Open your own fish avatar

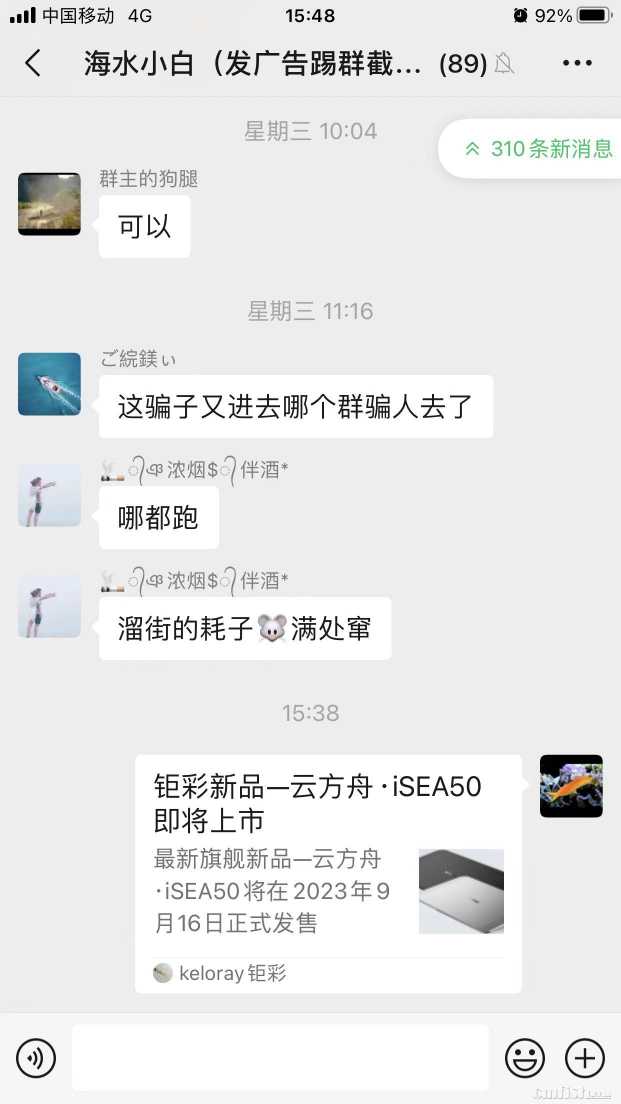tap(571, 786)
